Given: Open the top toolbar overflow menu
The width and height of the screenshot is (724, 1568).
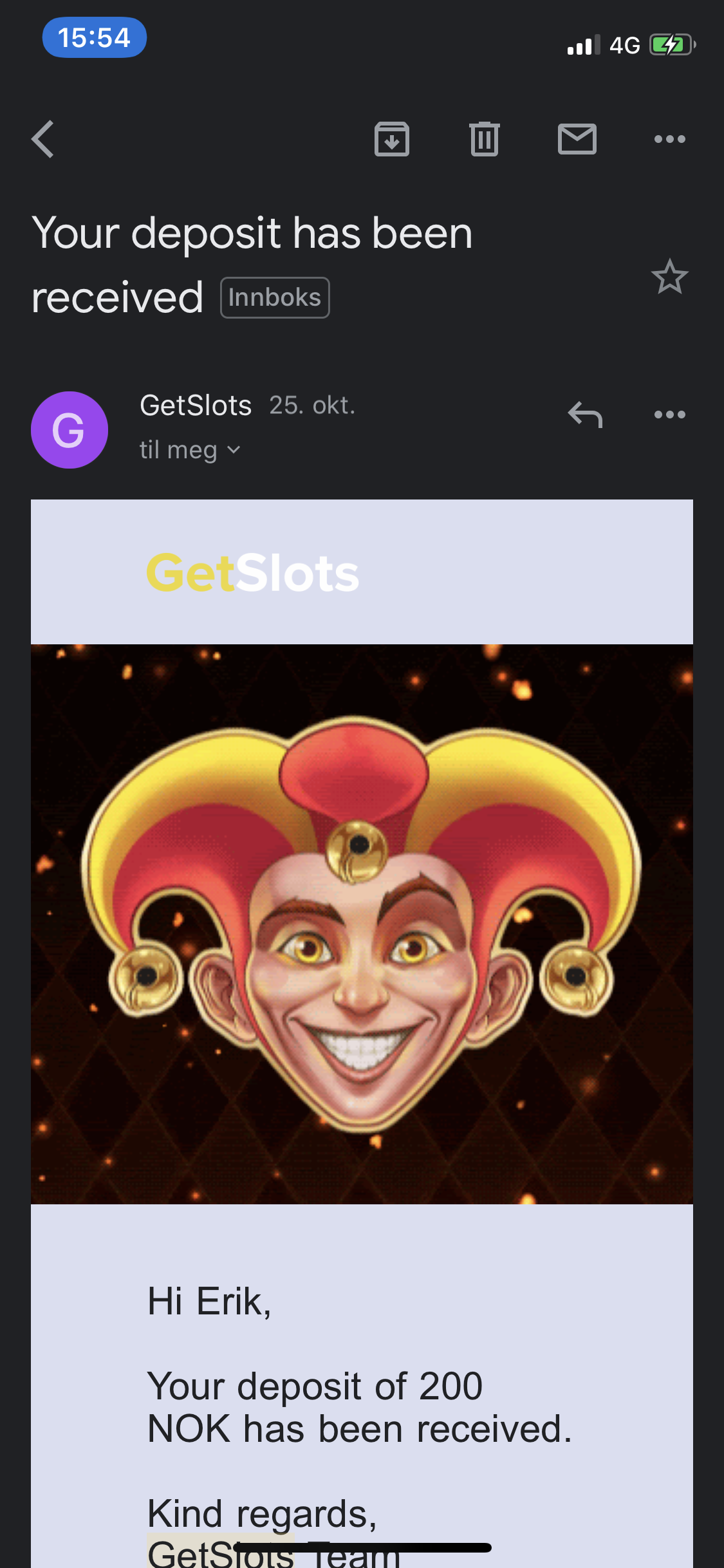Looking at the screenshot, I should [669, 139].
